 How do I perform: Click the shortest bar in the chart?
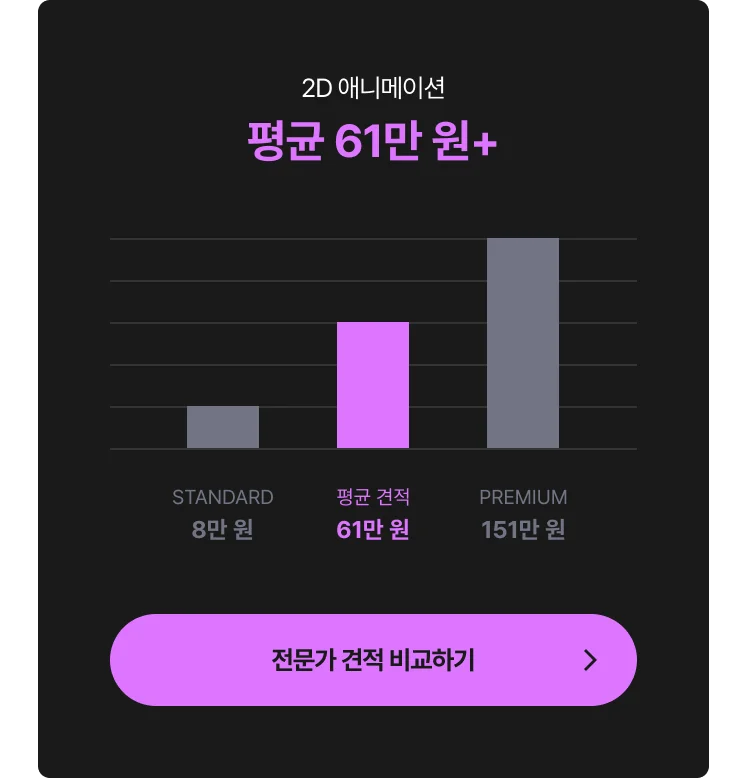222,427
